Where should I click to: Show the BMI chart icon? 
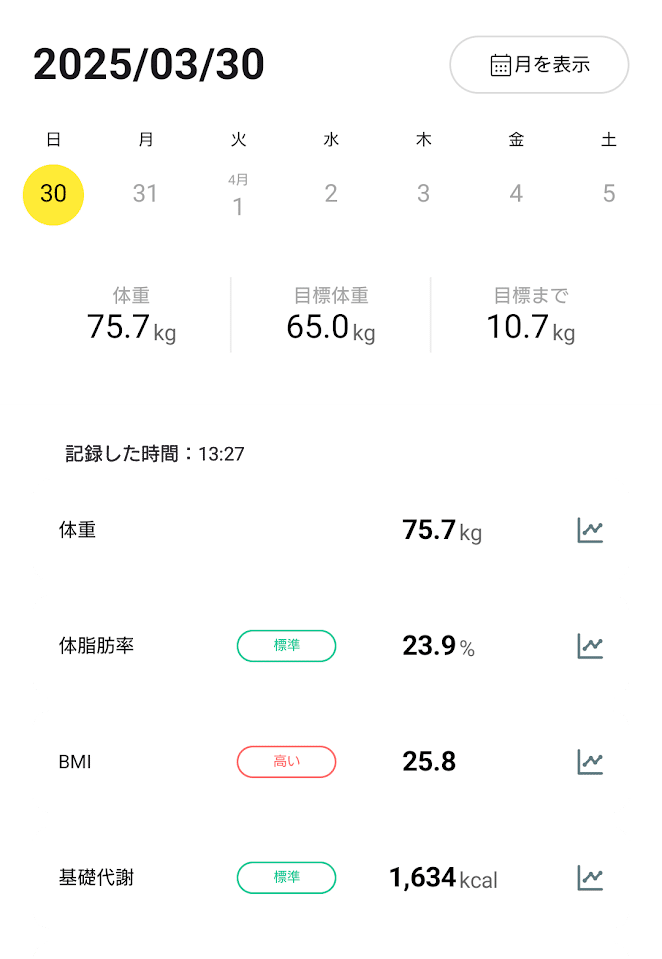coord(590,762)
